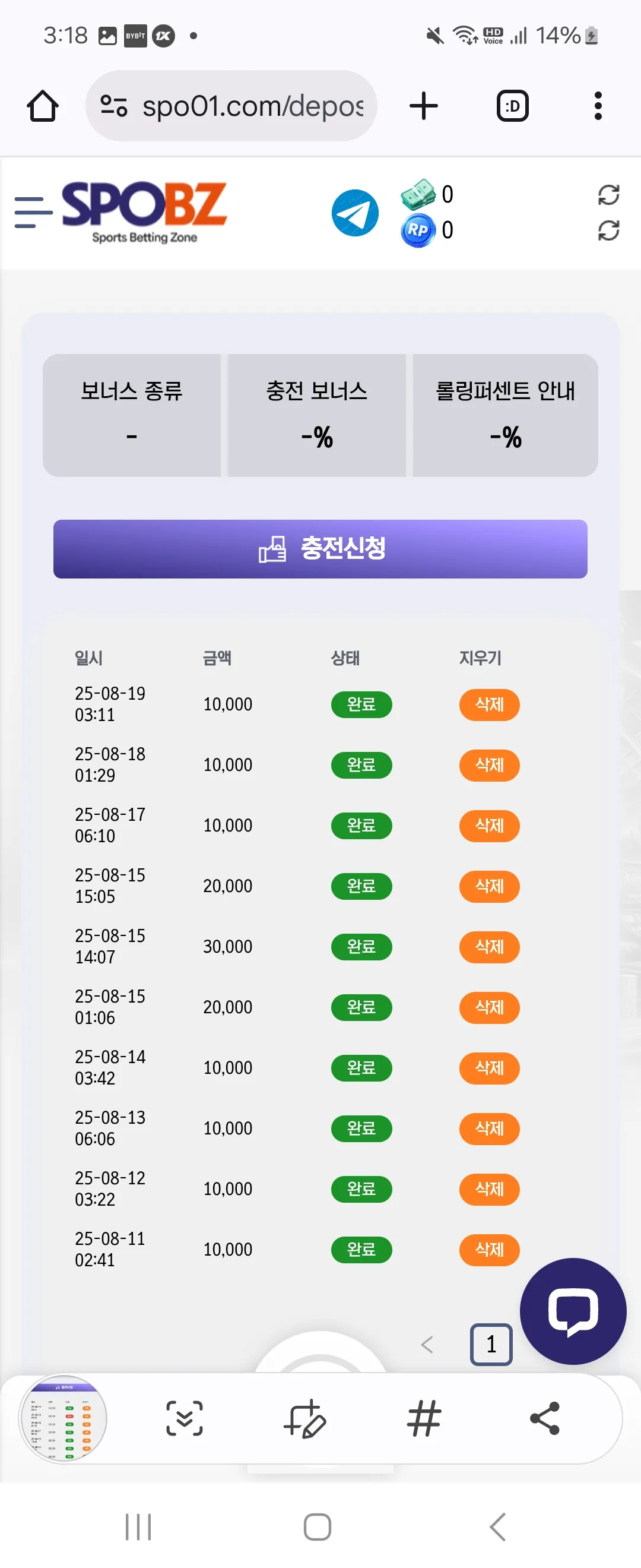Go to the browser home page

43,106
